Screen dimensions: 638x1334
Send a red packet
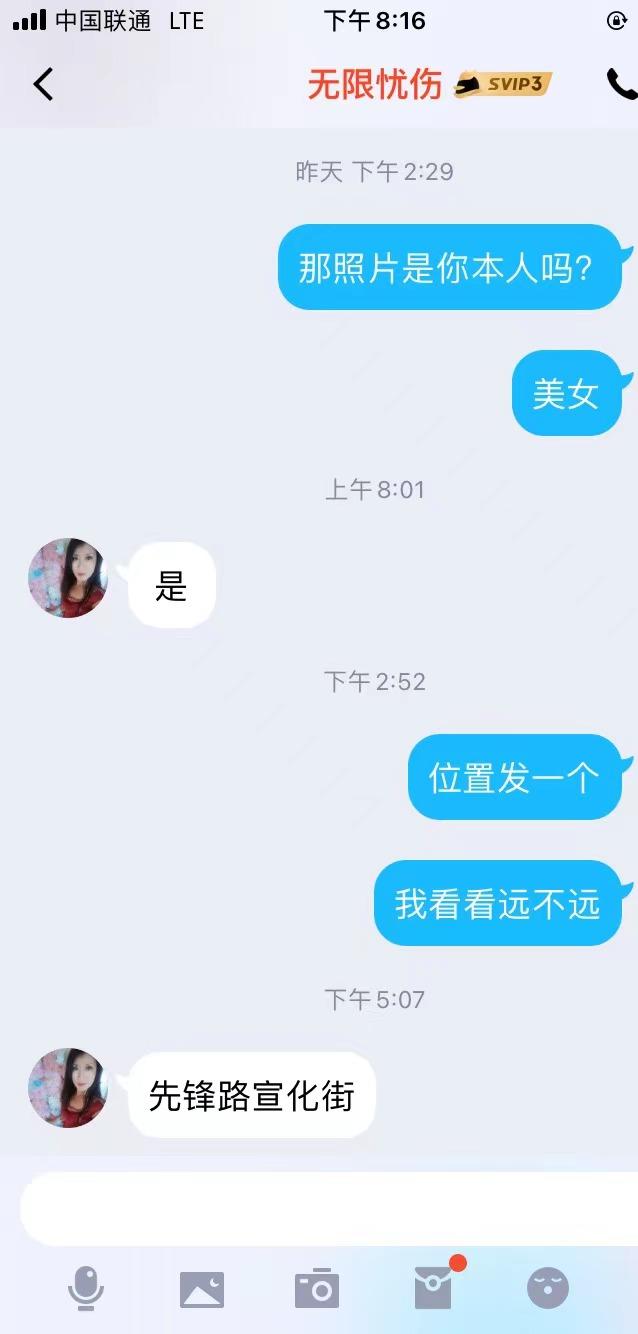tap(433, 1288)
